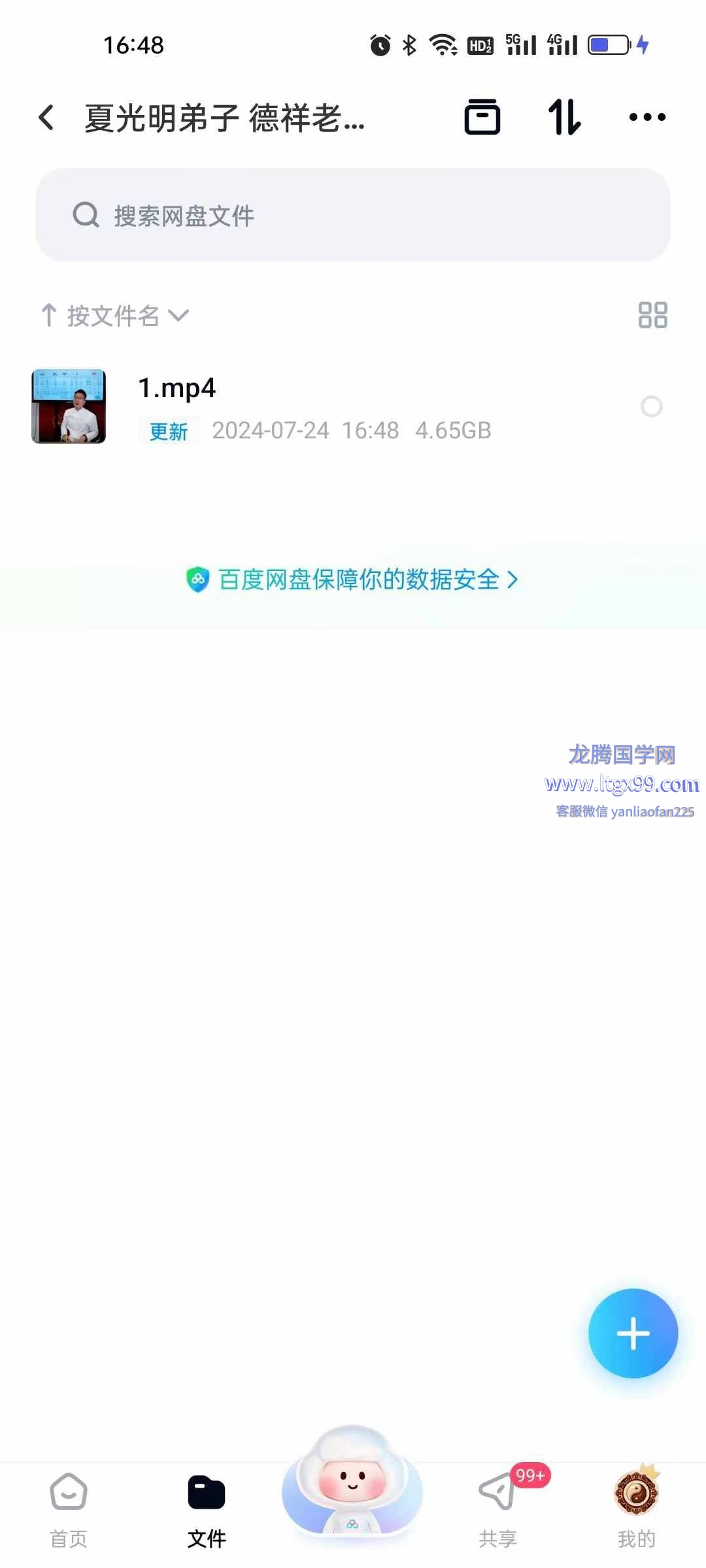706x1568 pixels.
Task: Tap the 搜索网盘文件 search field
Action: 353,215
